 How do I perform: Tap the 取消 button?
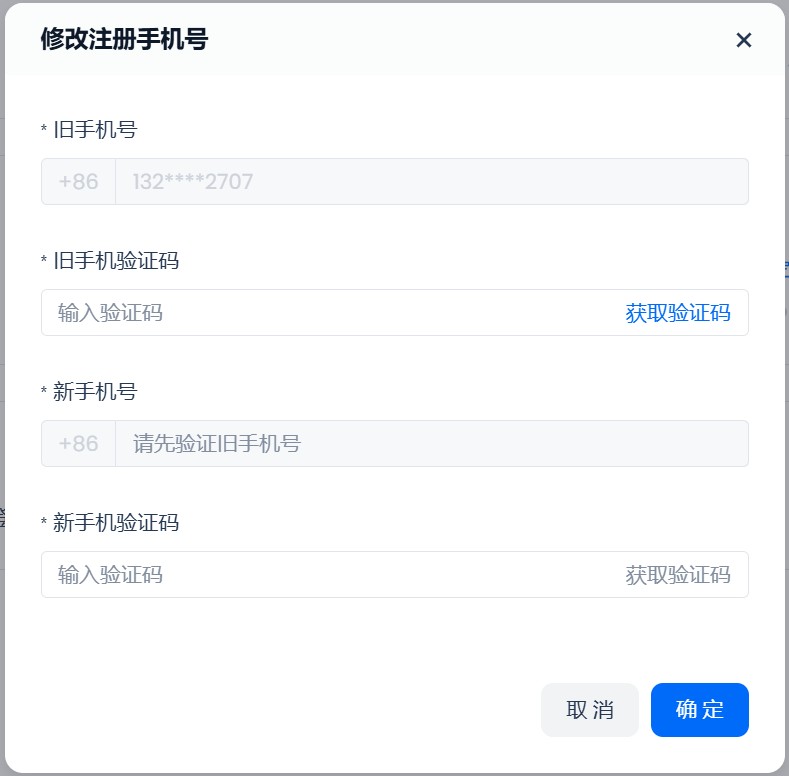589,710
